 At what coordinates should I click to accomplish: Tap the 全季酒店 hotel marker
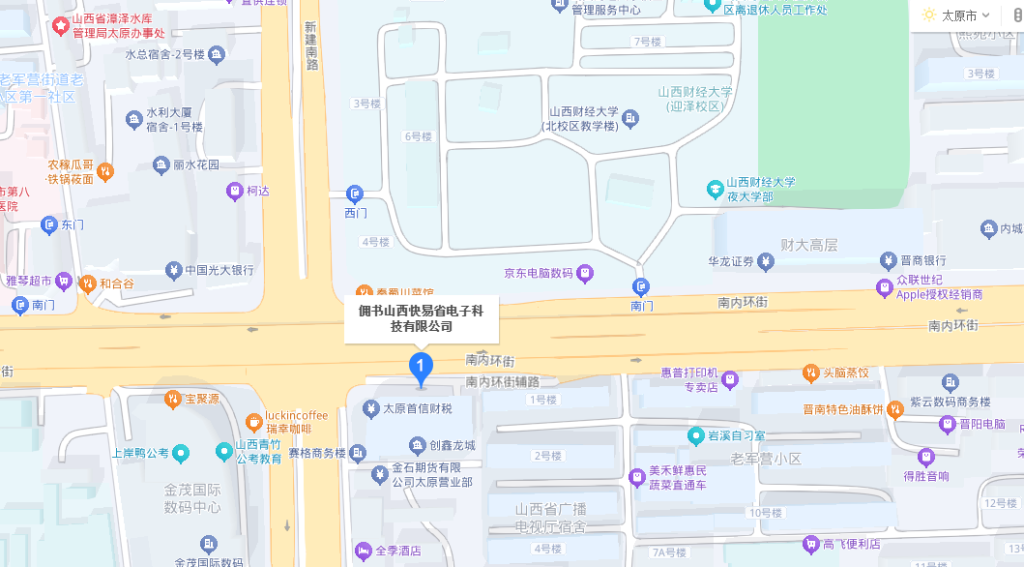(x=363, y=550)
